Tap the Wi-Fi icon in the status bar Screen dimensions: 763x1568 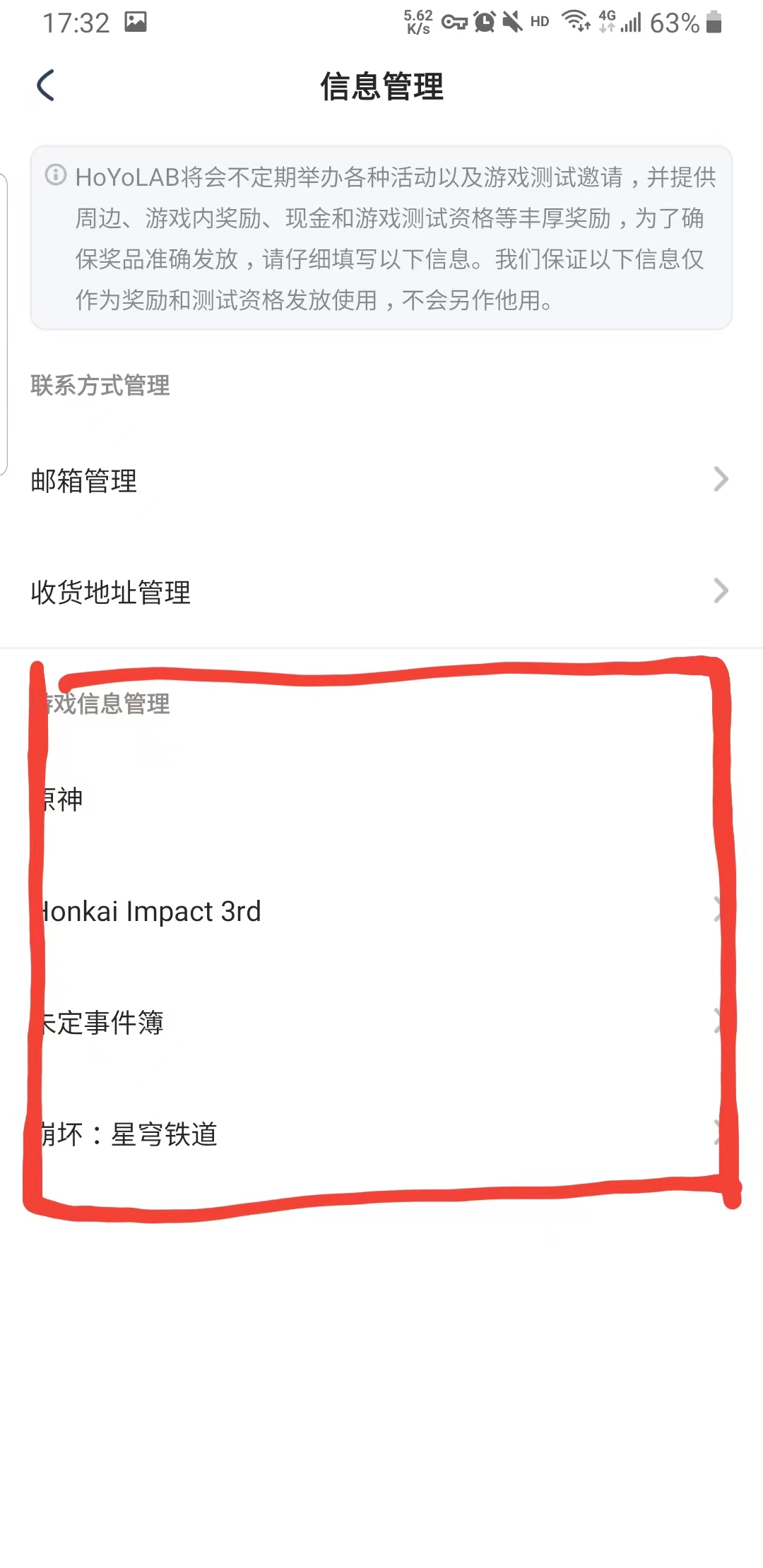[x=576, y=21]
